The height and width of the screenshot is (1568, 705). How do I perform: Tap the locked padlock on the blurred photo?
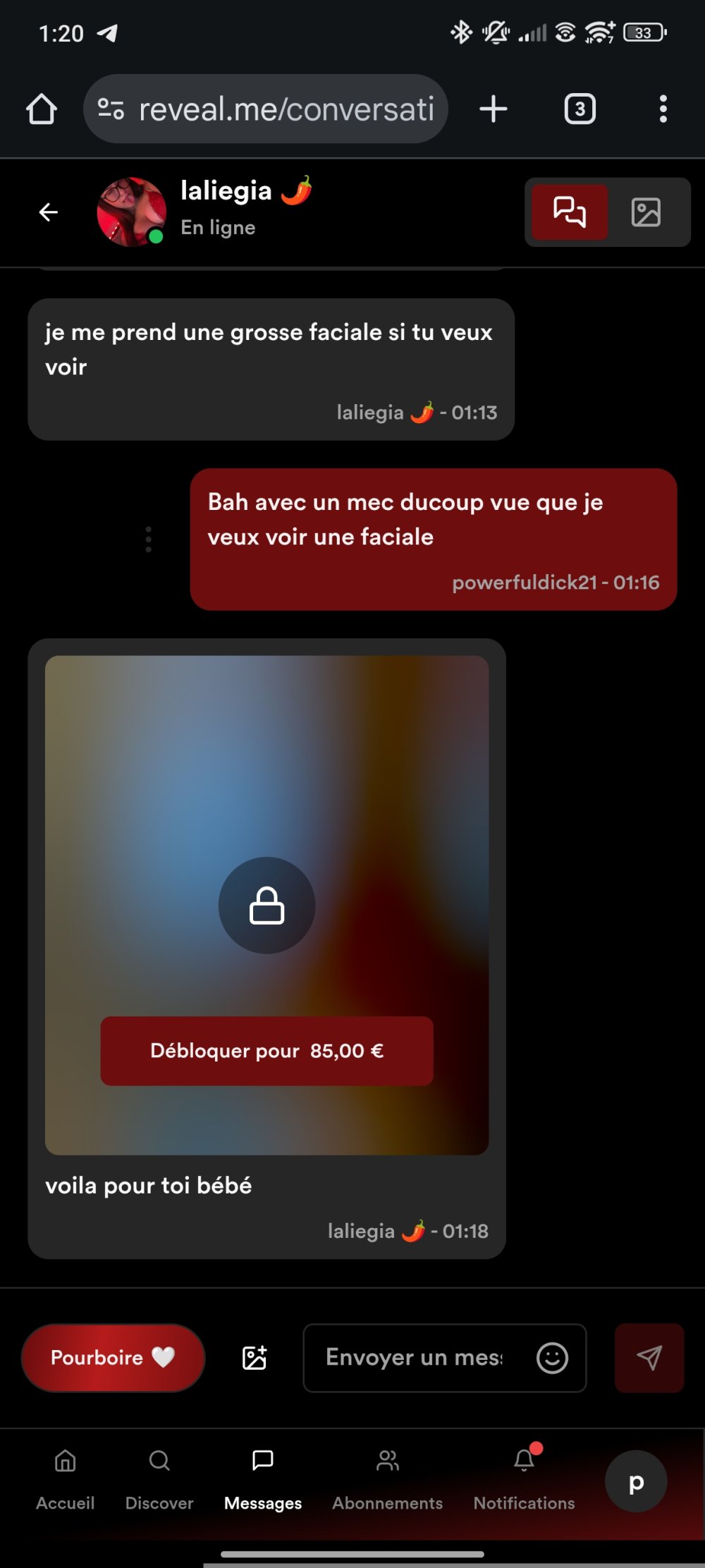pyautogui.click(x=266, y=906)
